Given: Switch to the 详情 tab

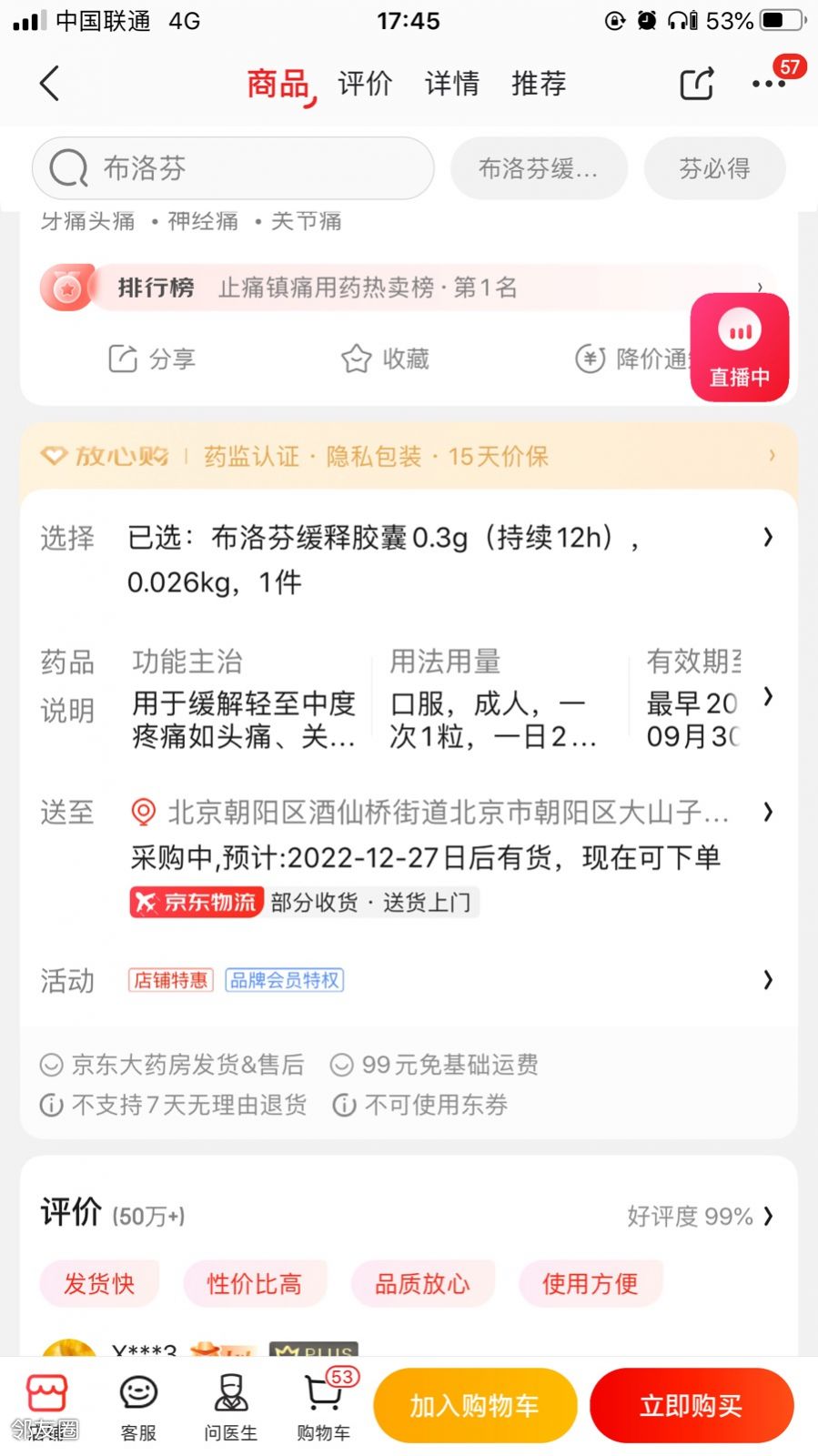Looking at the screenshot, I should pos(451,84).
